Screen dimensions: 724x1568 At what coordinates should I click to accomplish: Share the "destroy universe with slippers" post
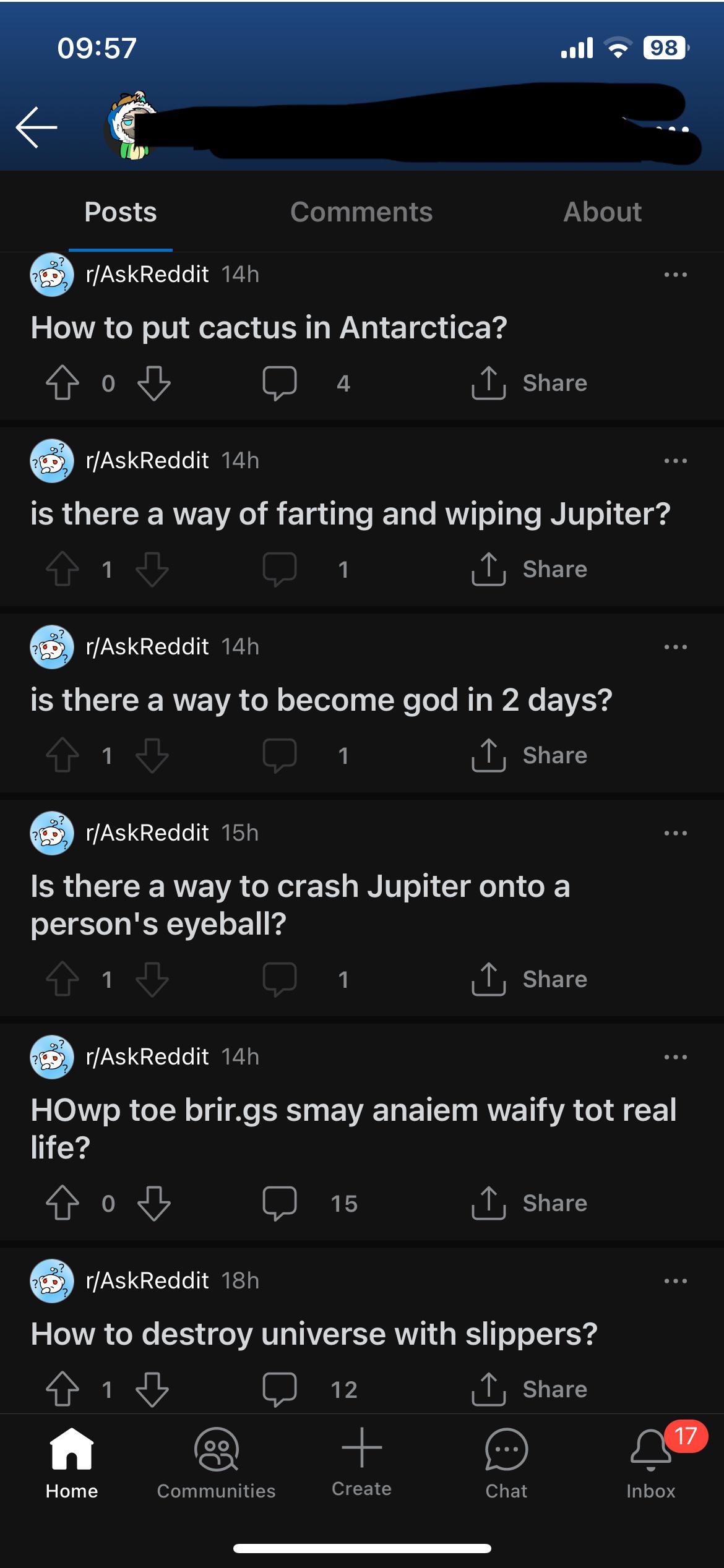click(530, 1389)
